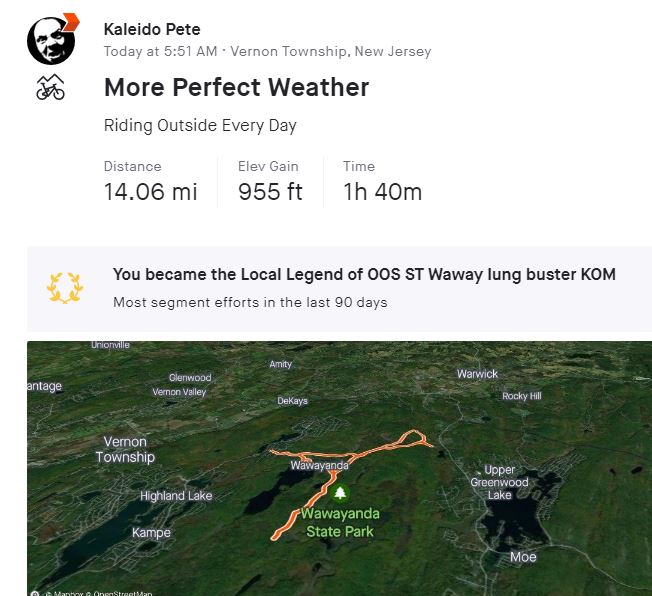Screen dimensions: 652x596
Task: Open the ride route map
Action: click(x=340, y=468)
